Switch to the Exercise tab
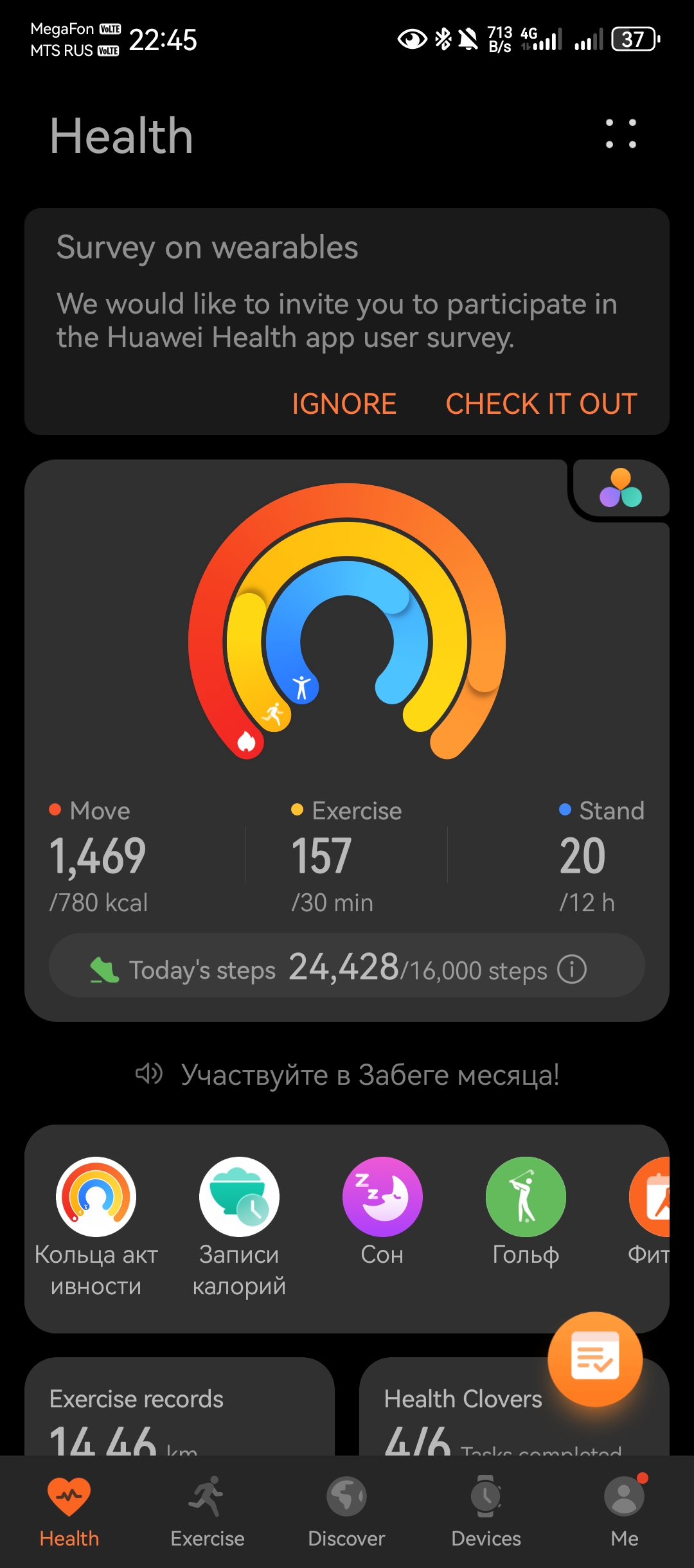Viewport: 694px width, 1568px height. [x=208, y=1510]
